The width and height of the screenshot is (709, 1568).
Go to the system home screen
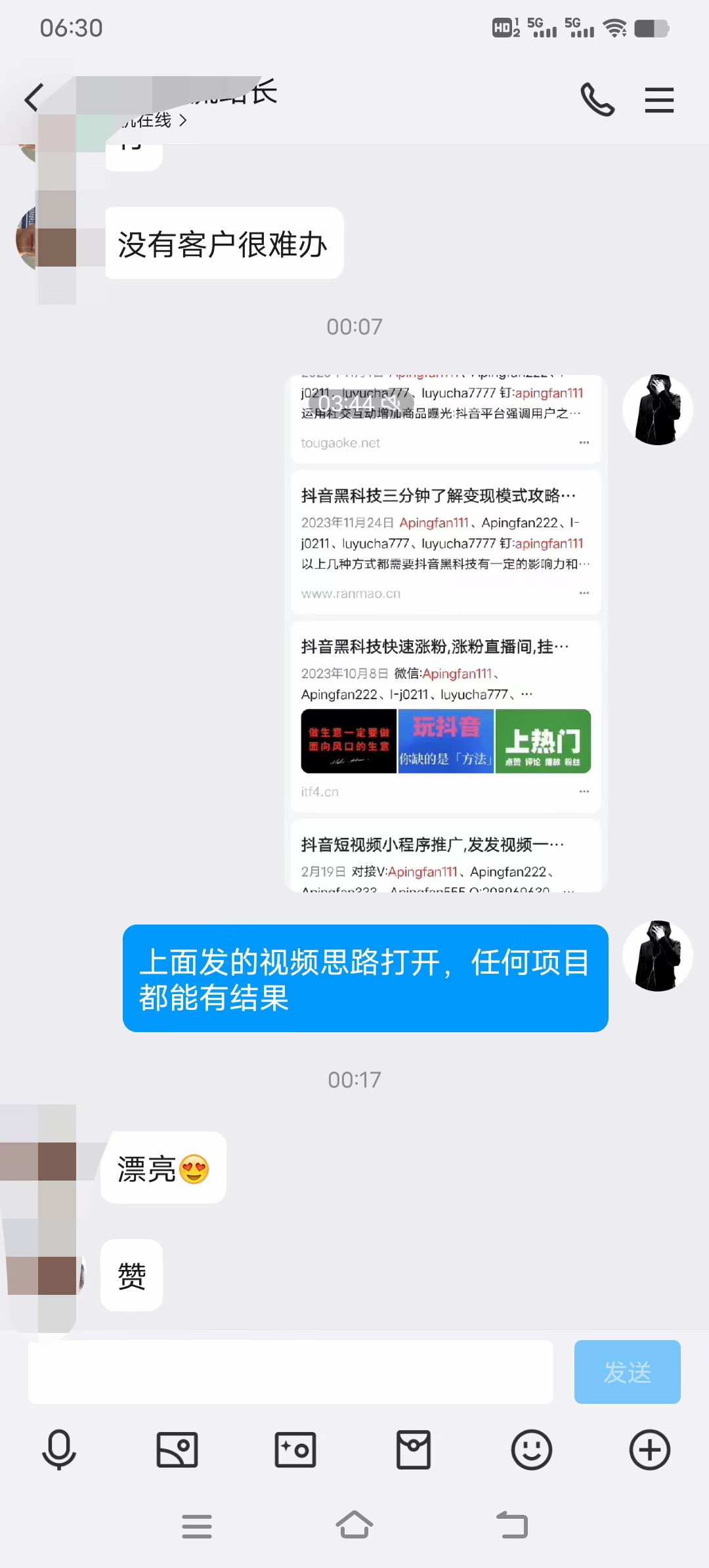[354, 1525]
